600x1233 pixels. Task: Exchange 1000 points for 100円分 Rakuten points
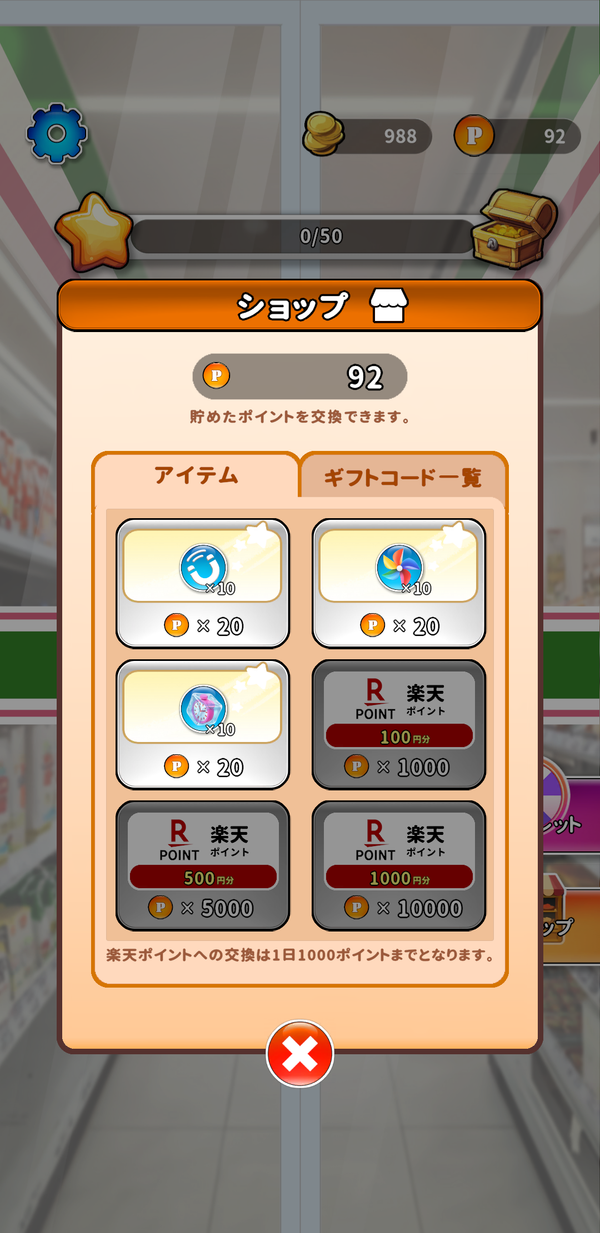pos(399,724)
